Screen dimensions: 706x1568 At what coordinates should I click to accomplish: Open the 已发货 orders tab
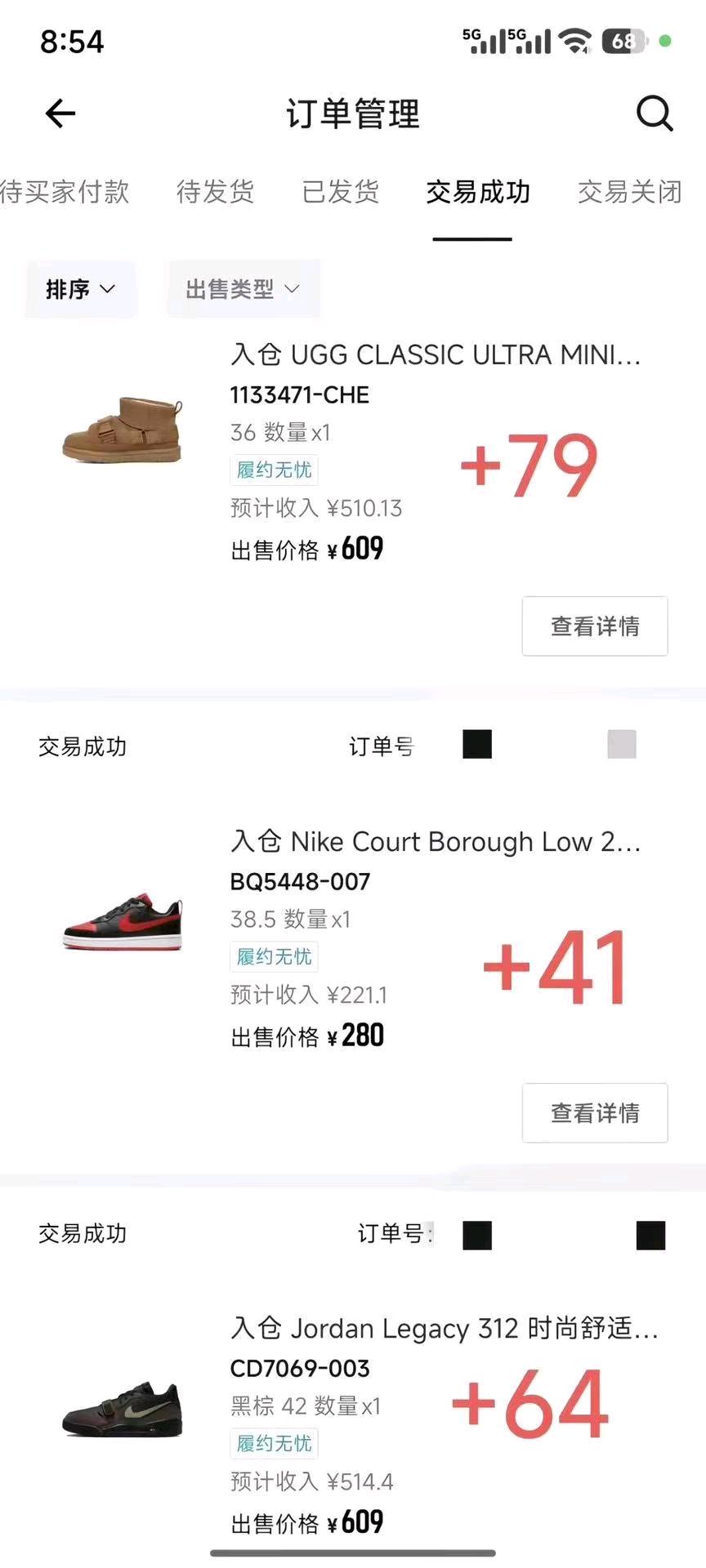pos(340,192)
